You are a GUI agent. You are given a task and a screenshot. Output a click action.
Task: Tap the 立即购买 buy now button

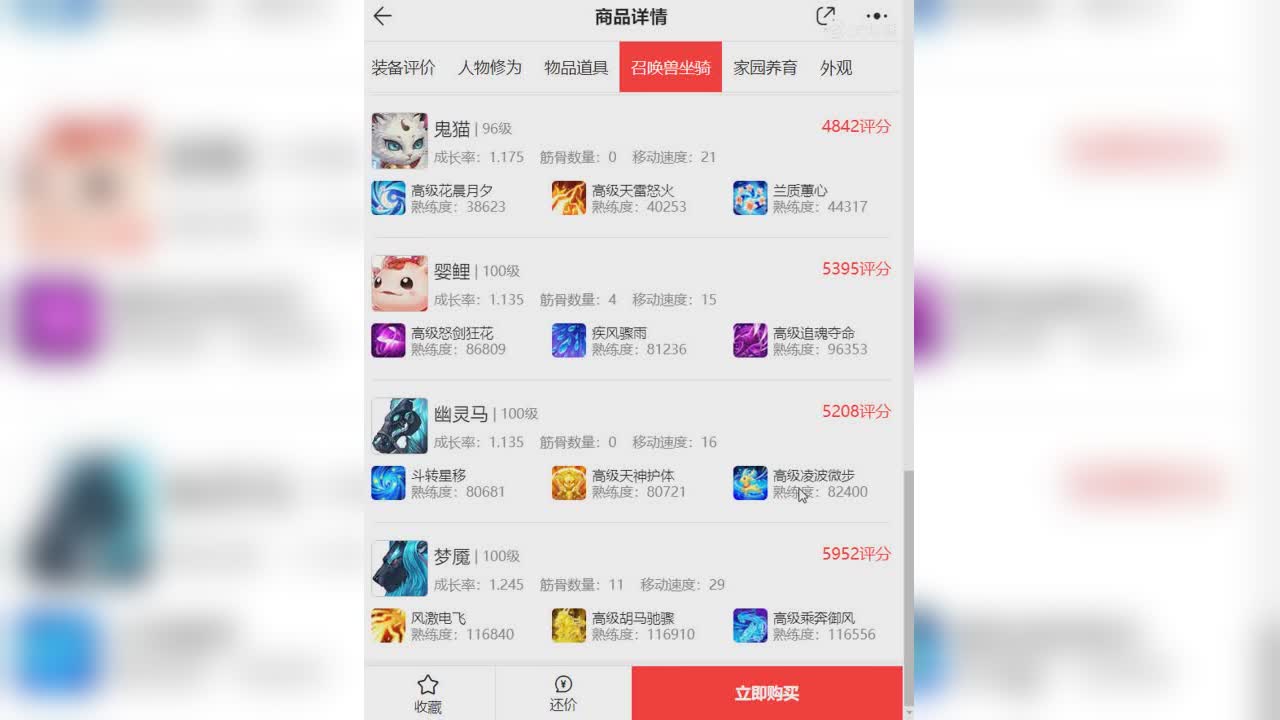(766, 693)
